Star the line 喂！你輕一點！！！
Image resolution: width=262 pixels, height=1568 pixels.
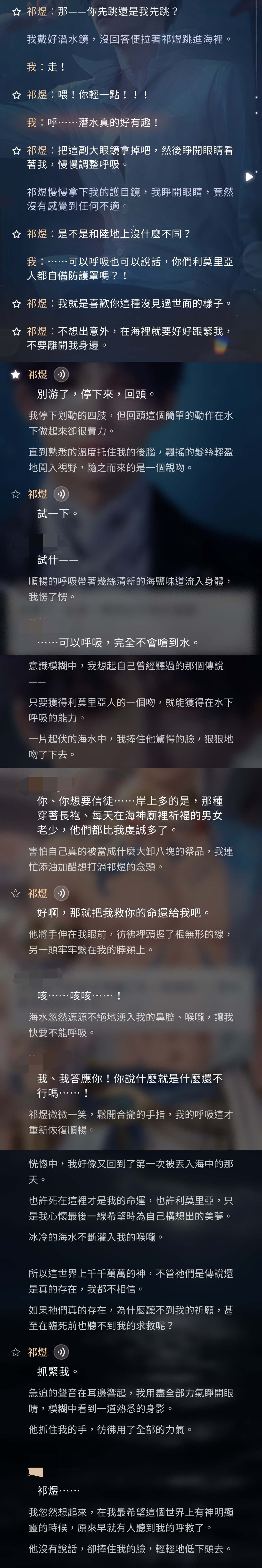click(16, 95)
